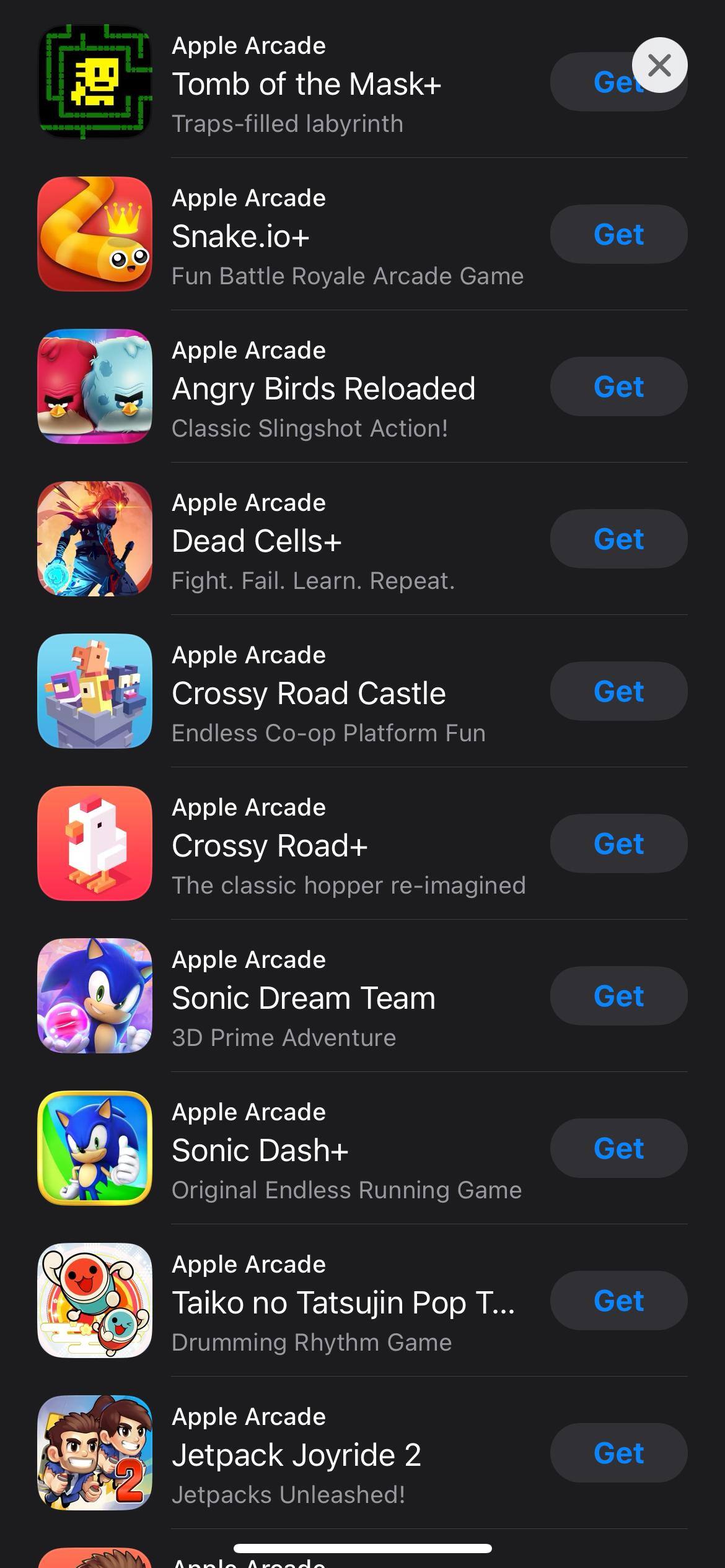The image size is (725, 1568).
Task: Get Sonic Dream Team
Action: click(618, 996)
